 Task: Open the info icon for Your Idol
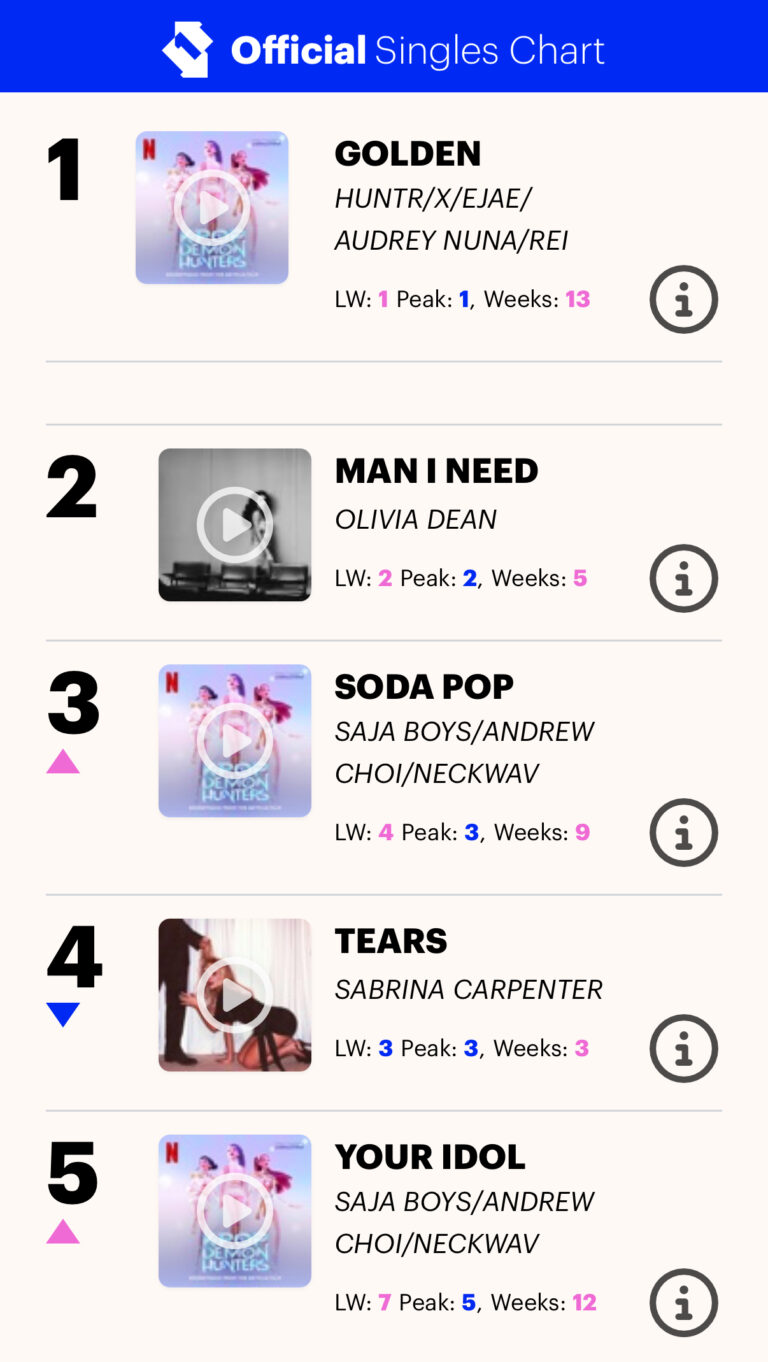click(684, 1302)
